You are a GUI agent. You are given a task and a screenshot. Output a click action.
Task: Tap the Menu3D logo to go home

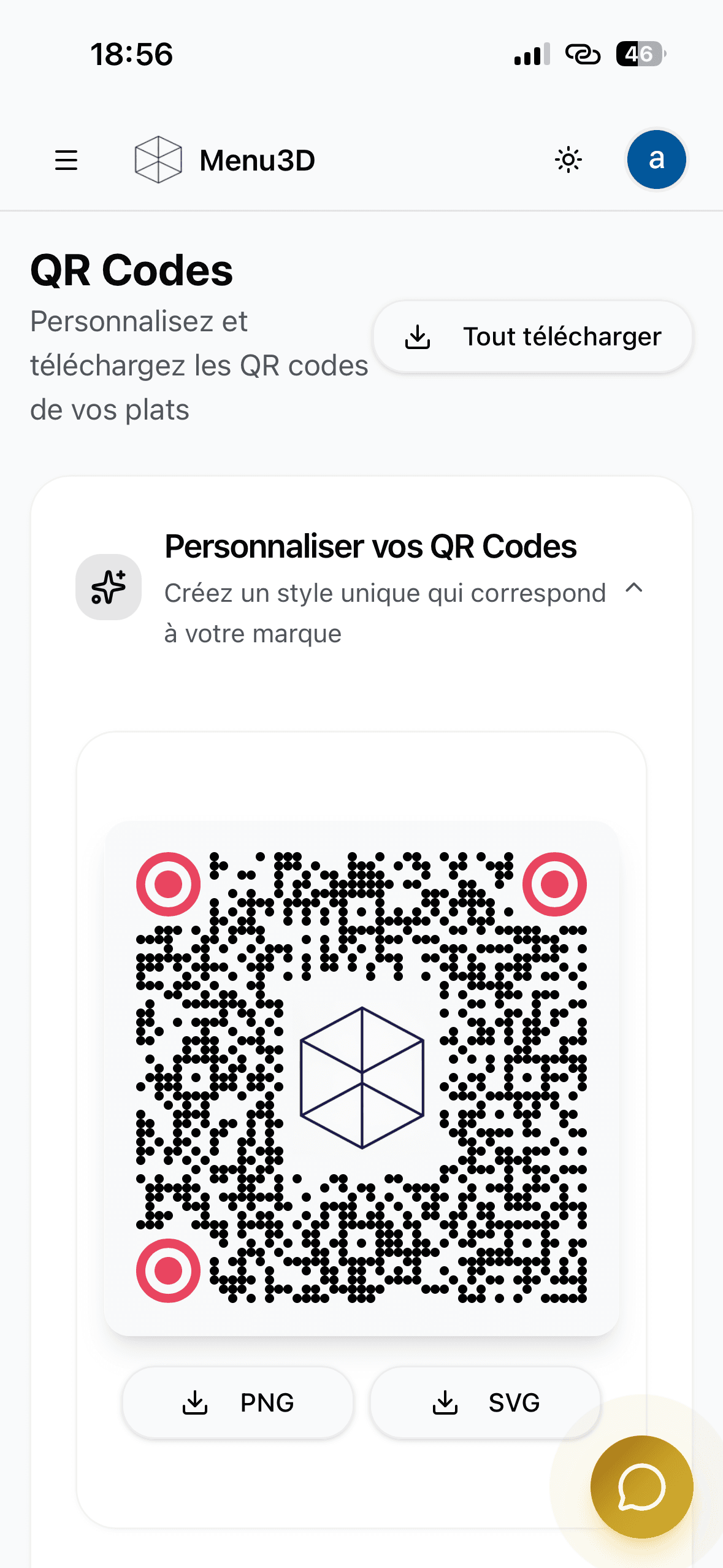coord(224,160)
